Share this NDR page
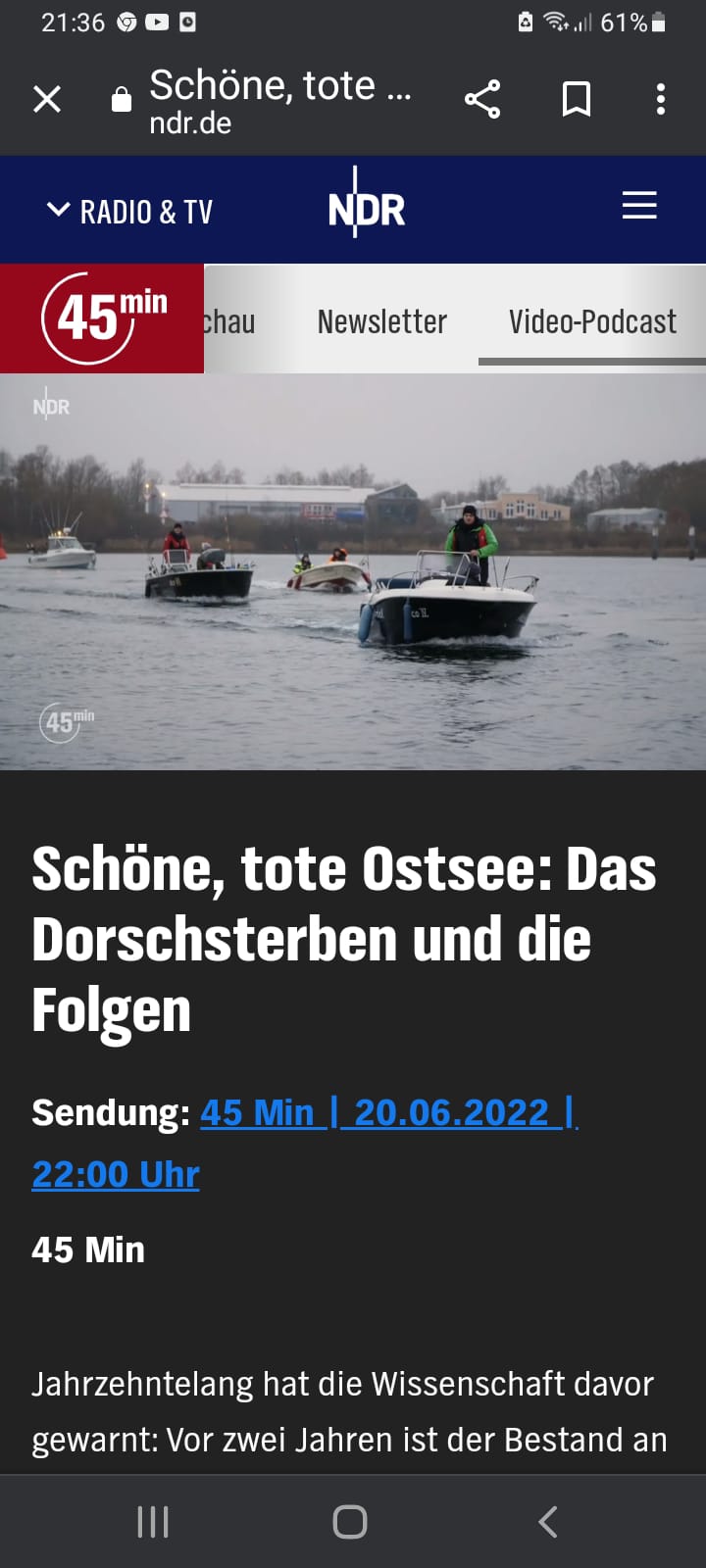This screenshot has height=1568, width=706. [x=482, y=99]
